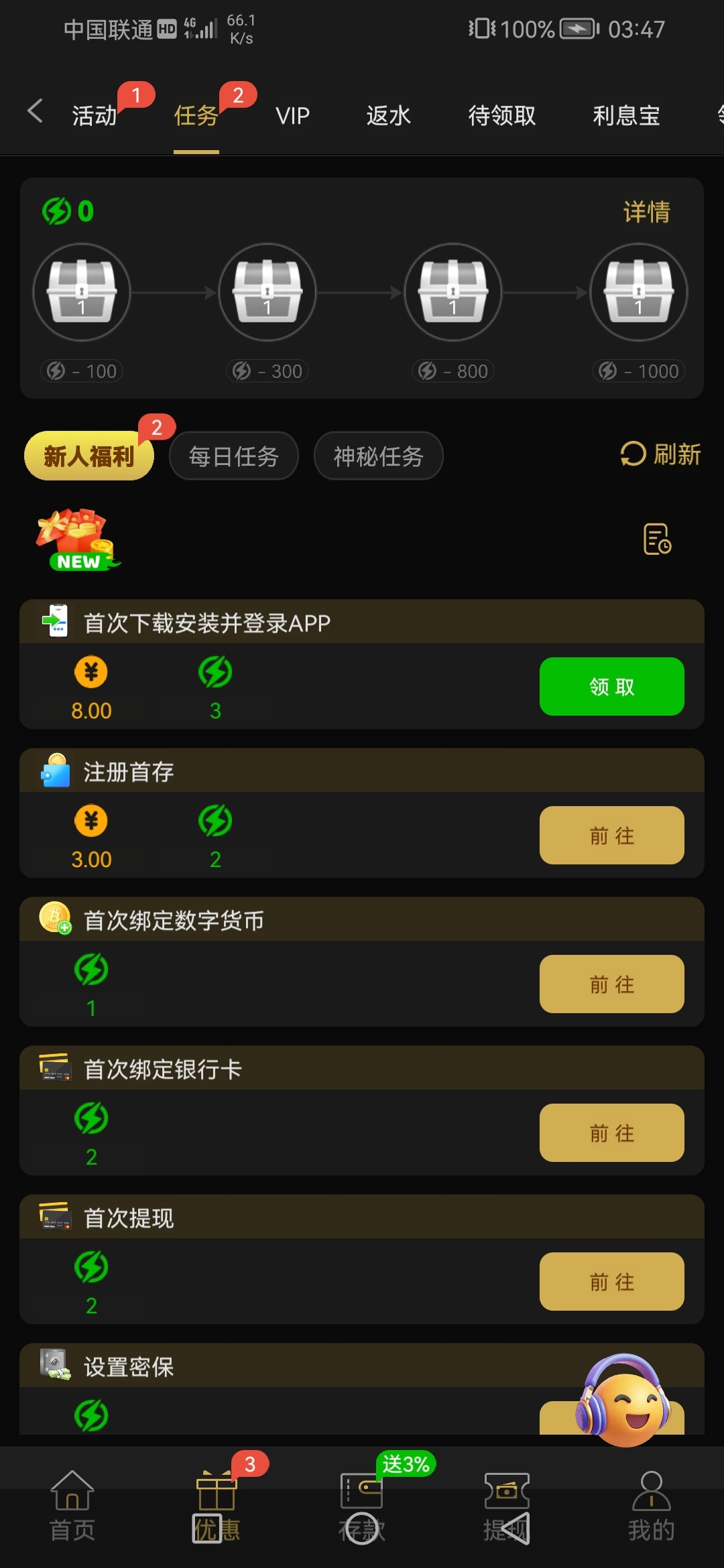Open 详情 link for energy points
The image size is (724, 1568).
coord(646,212)
